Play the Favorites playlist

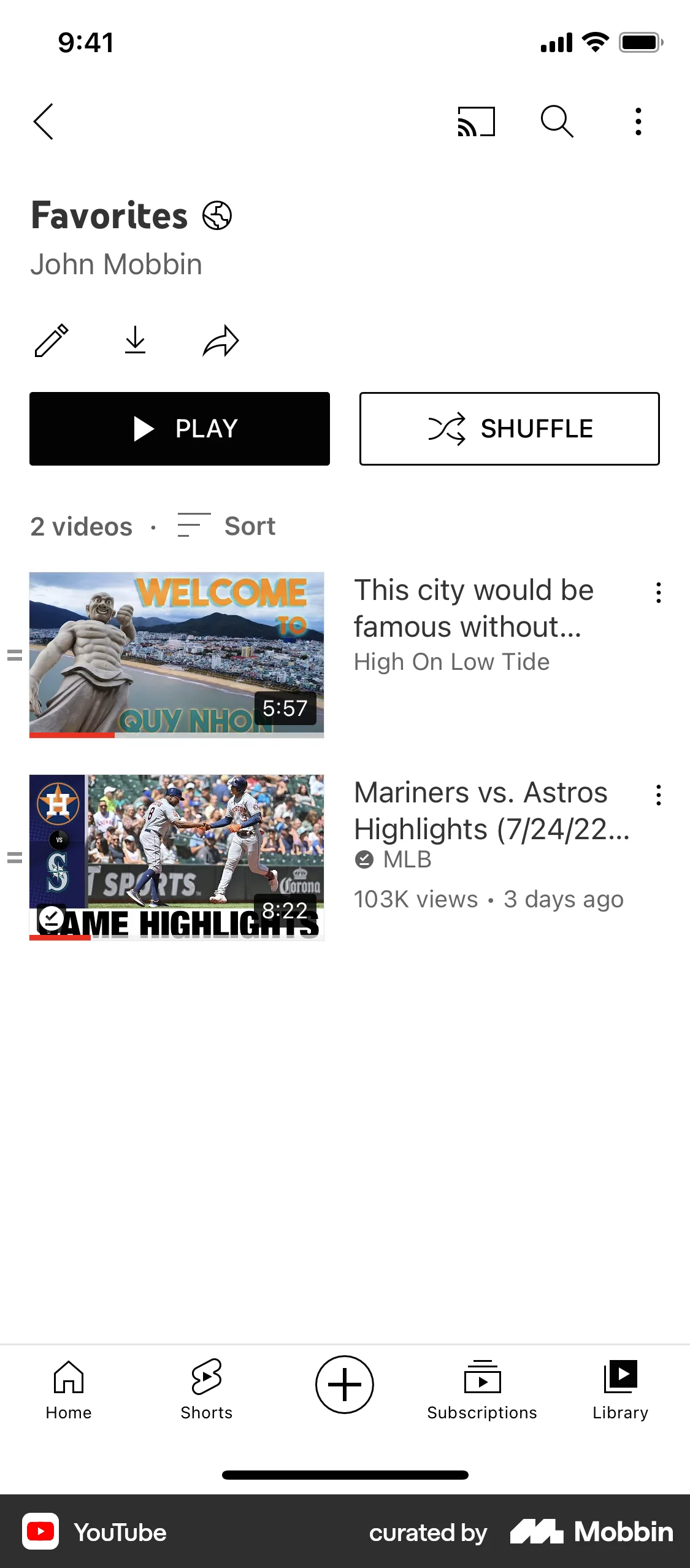point(180,428)
